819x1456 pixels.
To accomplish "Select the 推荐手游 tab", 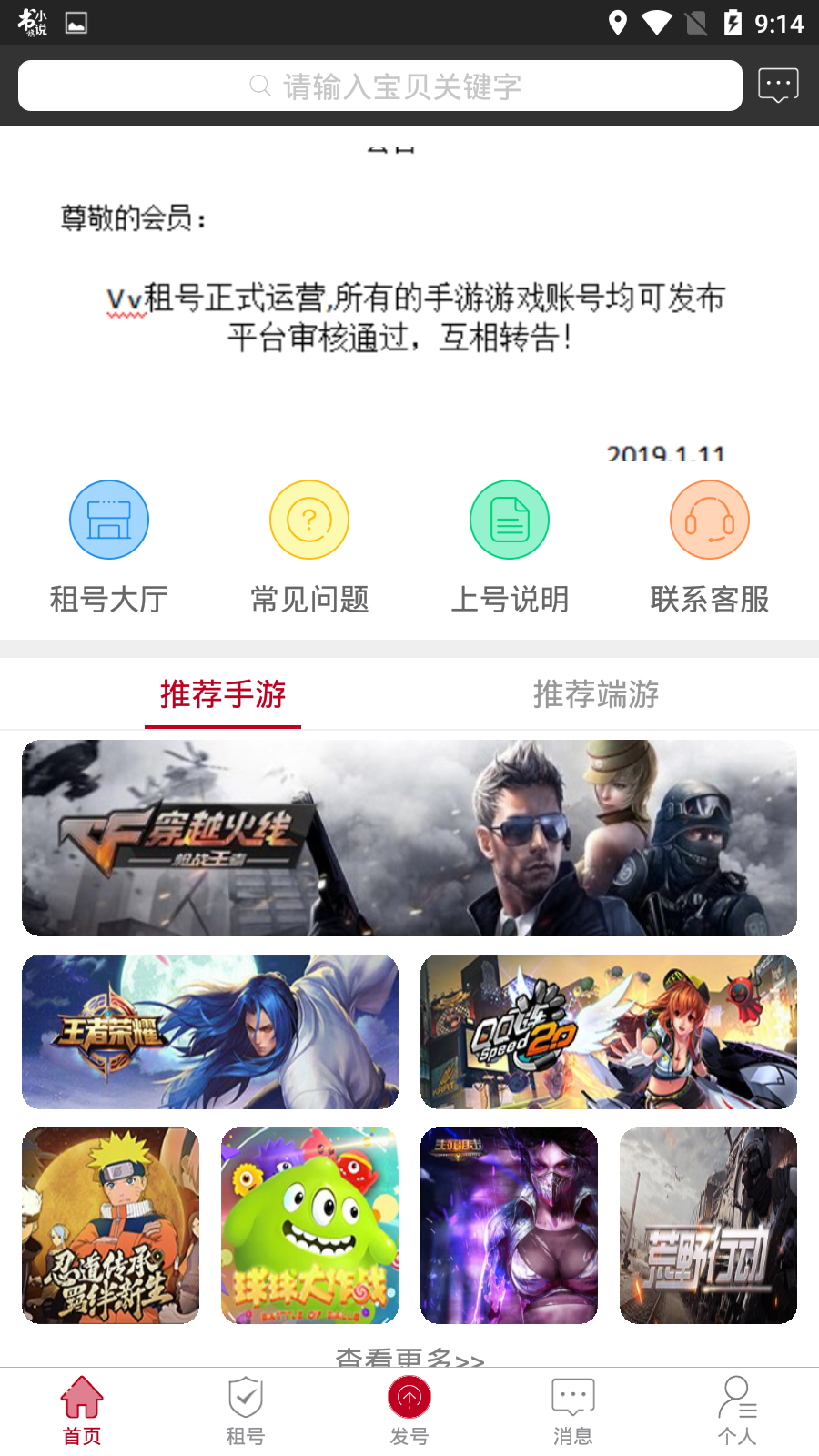I will click(222, 694).
